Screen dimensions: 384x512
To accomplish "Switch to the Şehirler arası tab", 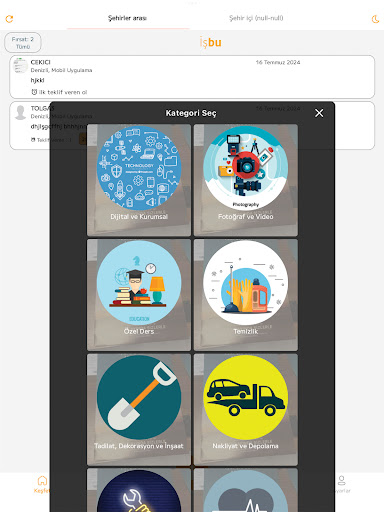I will (128, 18).
